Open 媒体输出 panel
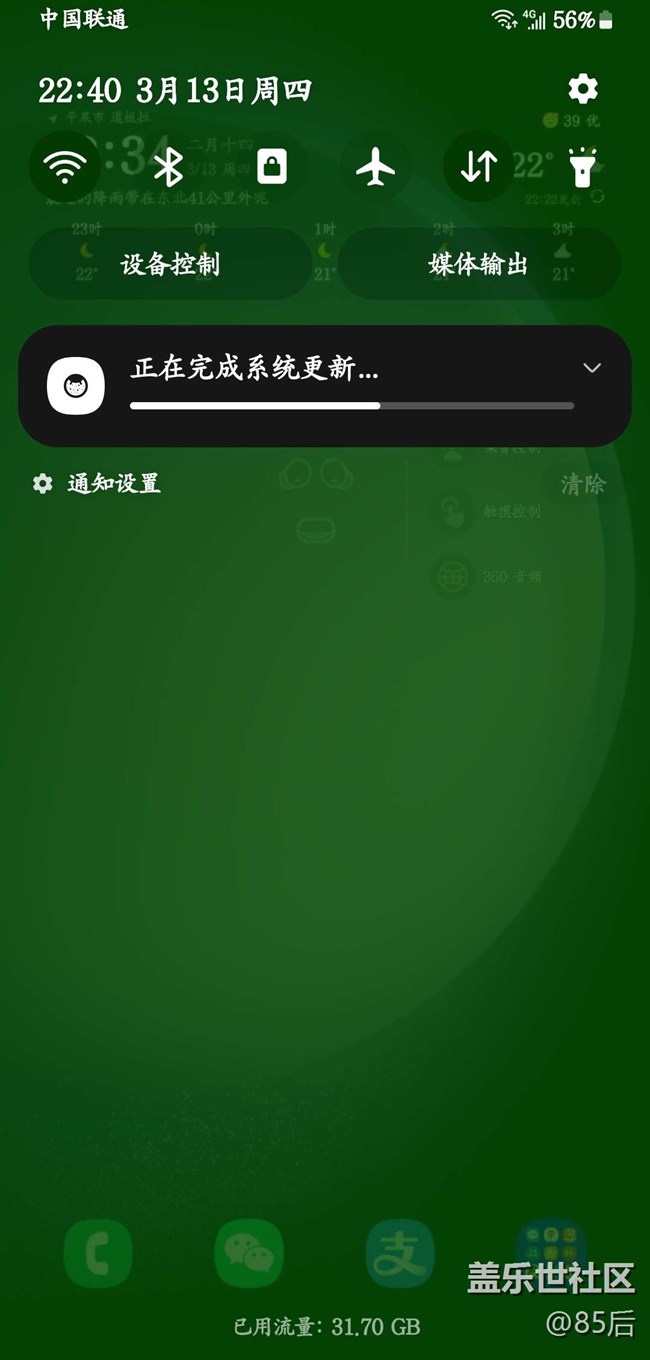The image size is (650, 1360). [479, 264]
